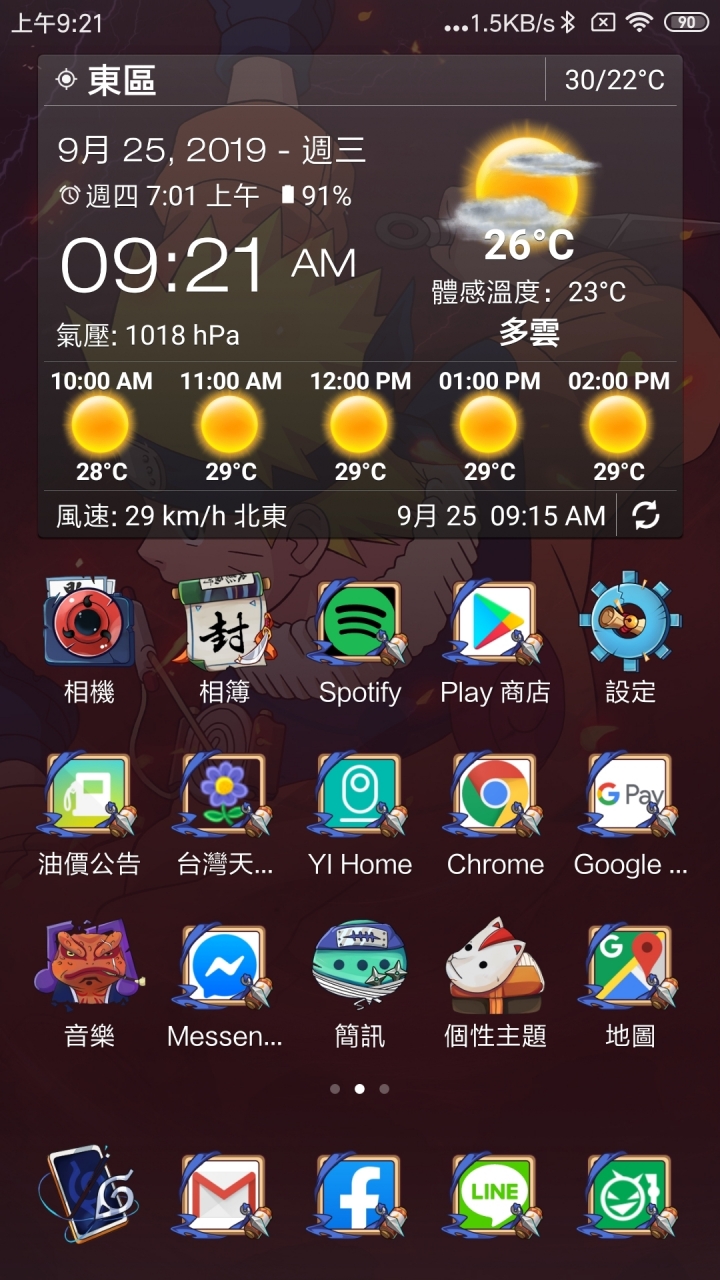Launch the YI Home app
The width and height of the screenshot is (720, 1280).
click(359, 796)
